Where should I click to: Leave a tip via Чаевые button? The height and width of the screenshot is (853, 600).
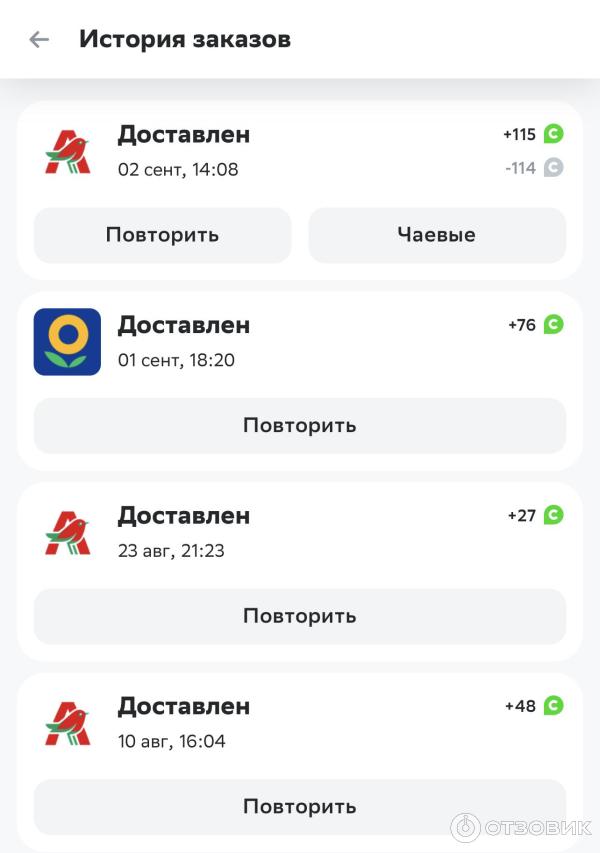436,236
